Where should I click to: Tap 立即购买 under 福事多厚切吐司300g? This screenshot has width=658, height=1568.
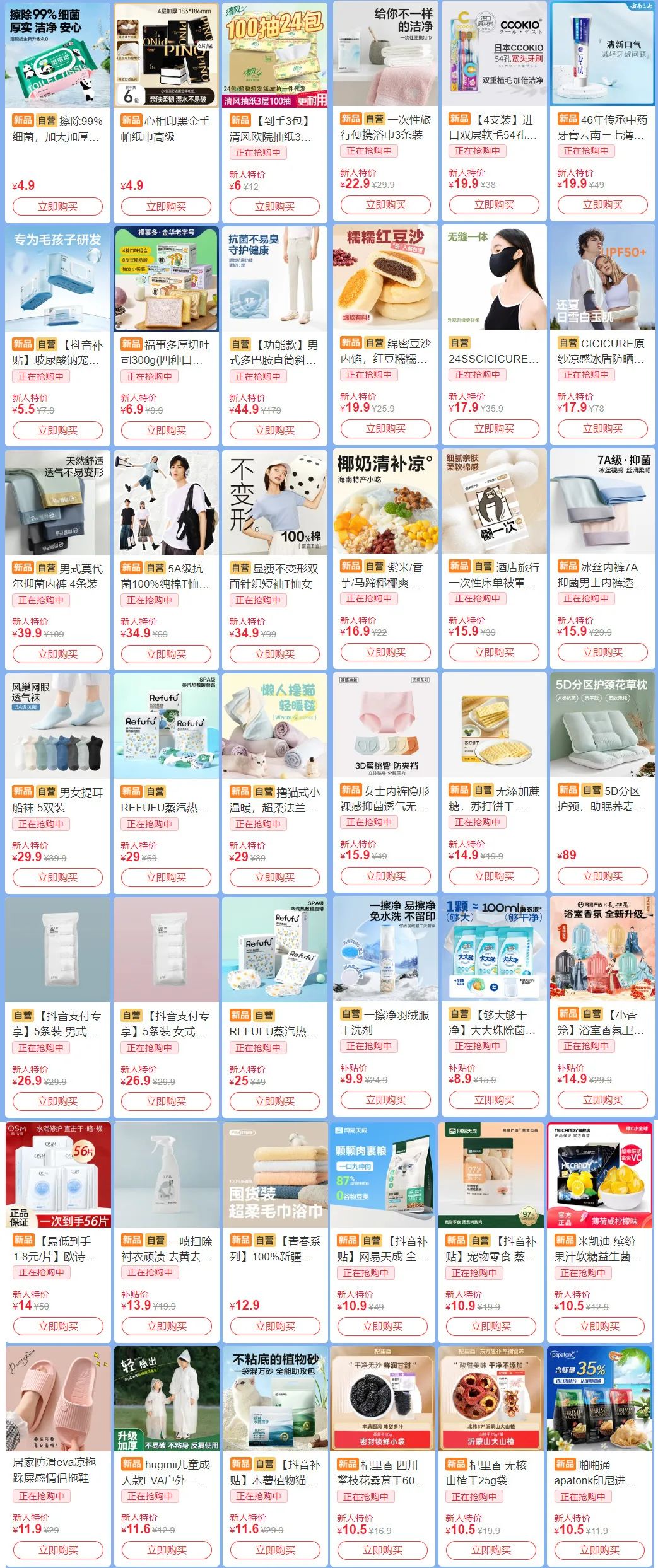point(166,431)
